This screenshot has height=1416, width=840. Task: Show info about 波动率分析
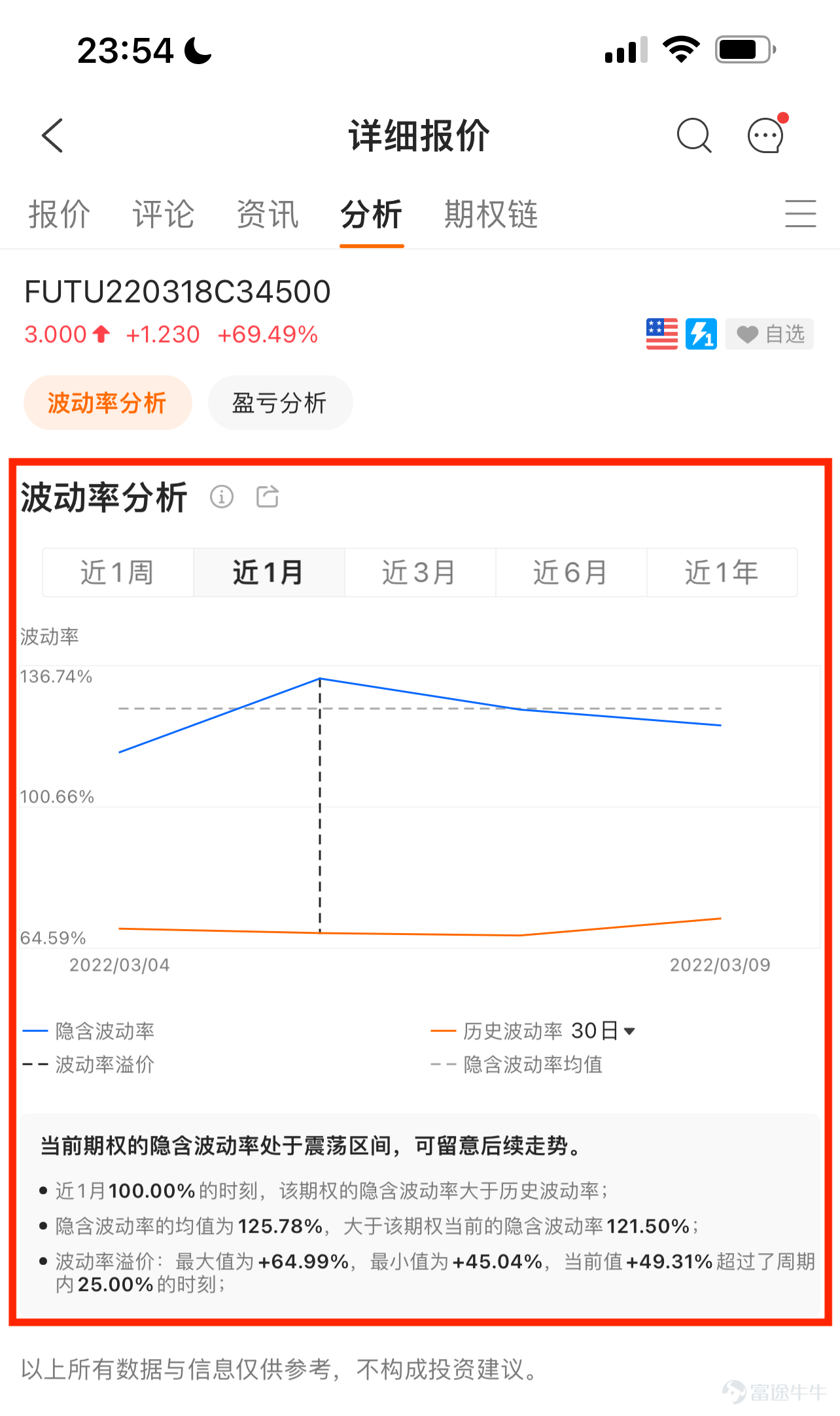click(x=222, y=497)
